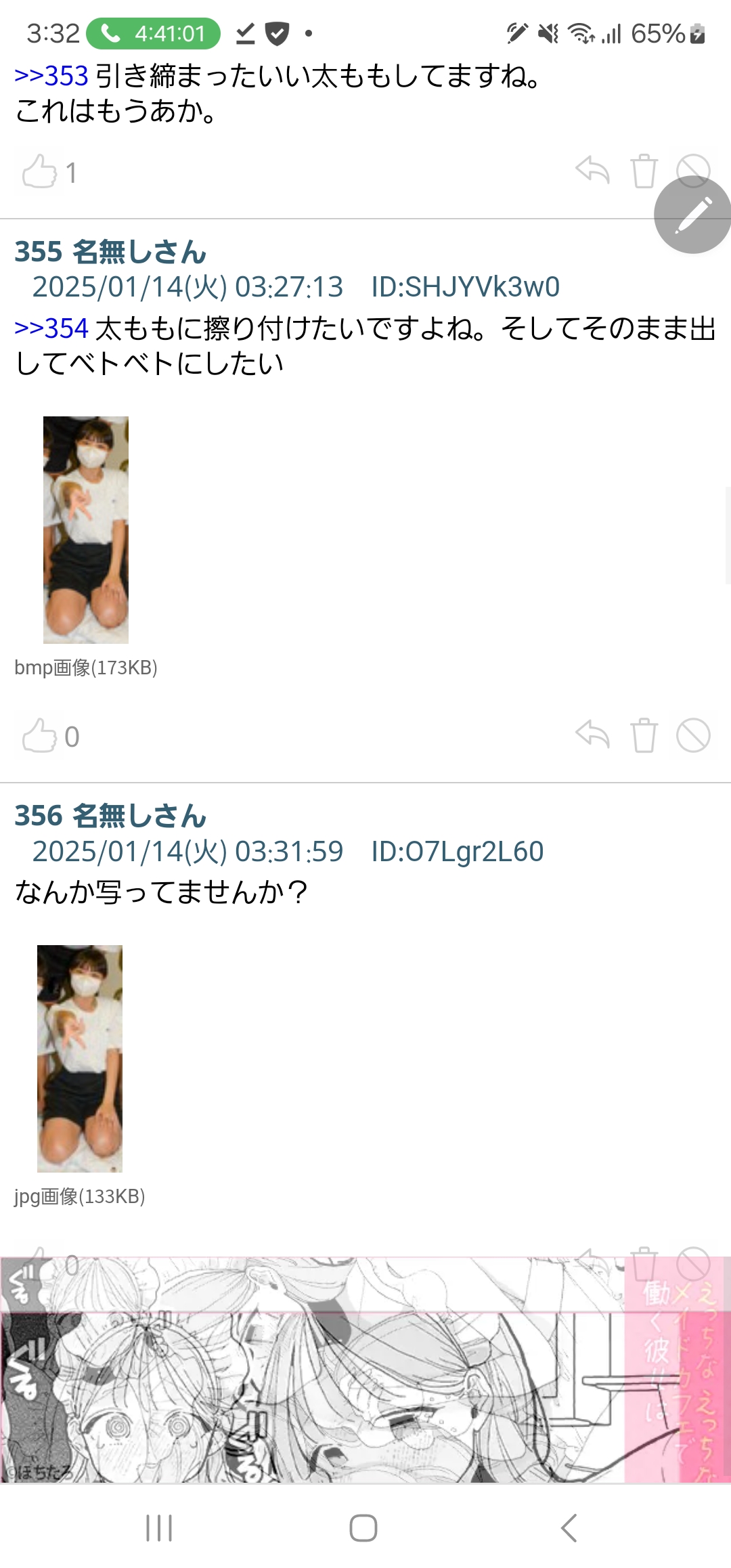Open the >>354 reply anchor link
731x1568 pixels.
click(x=51, y=328)
